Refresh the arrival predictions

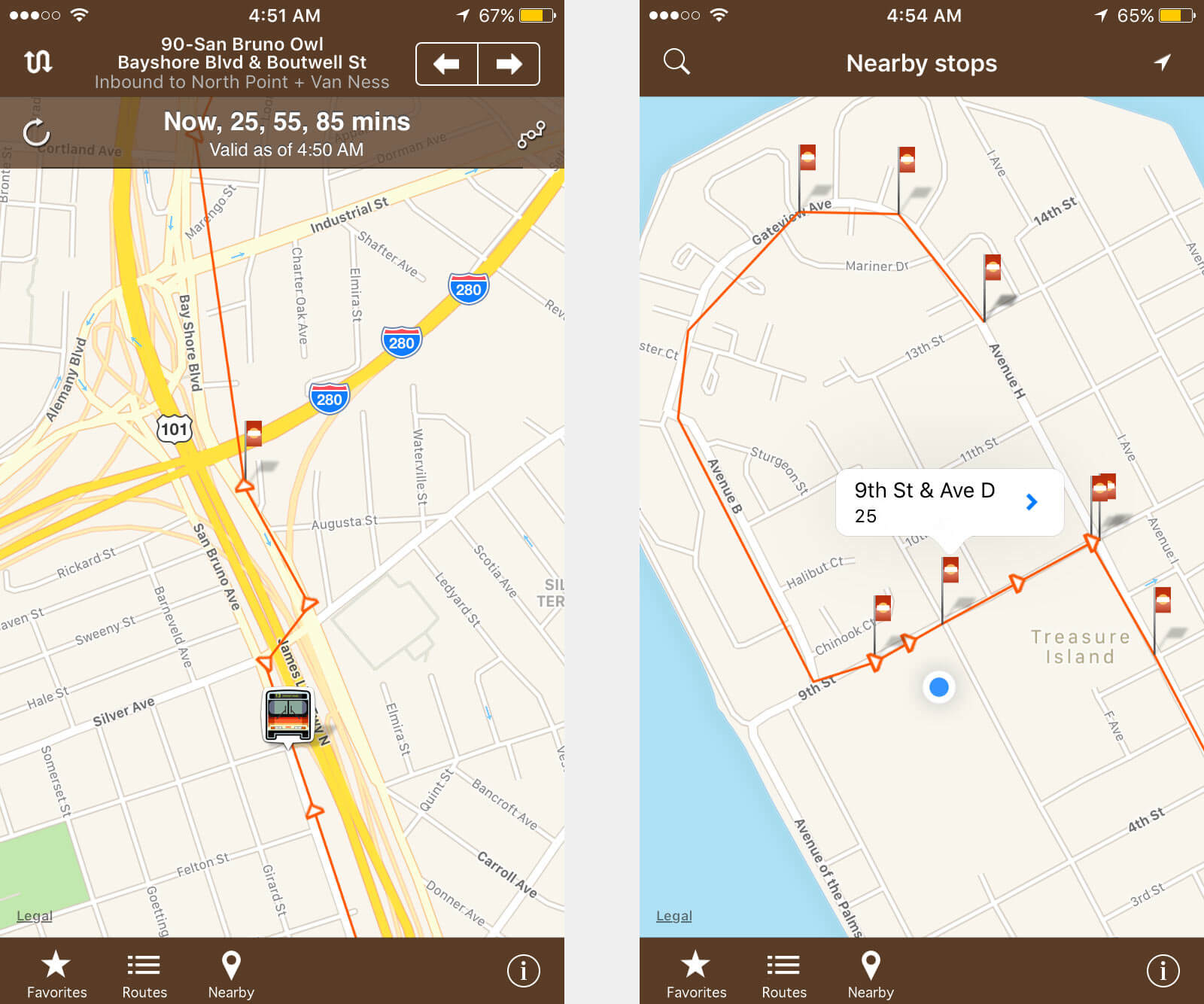[36, 134]
